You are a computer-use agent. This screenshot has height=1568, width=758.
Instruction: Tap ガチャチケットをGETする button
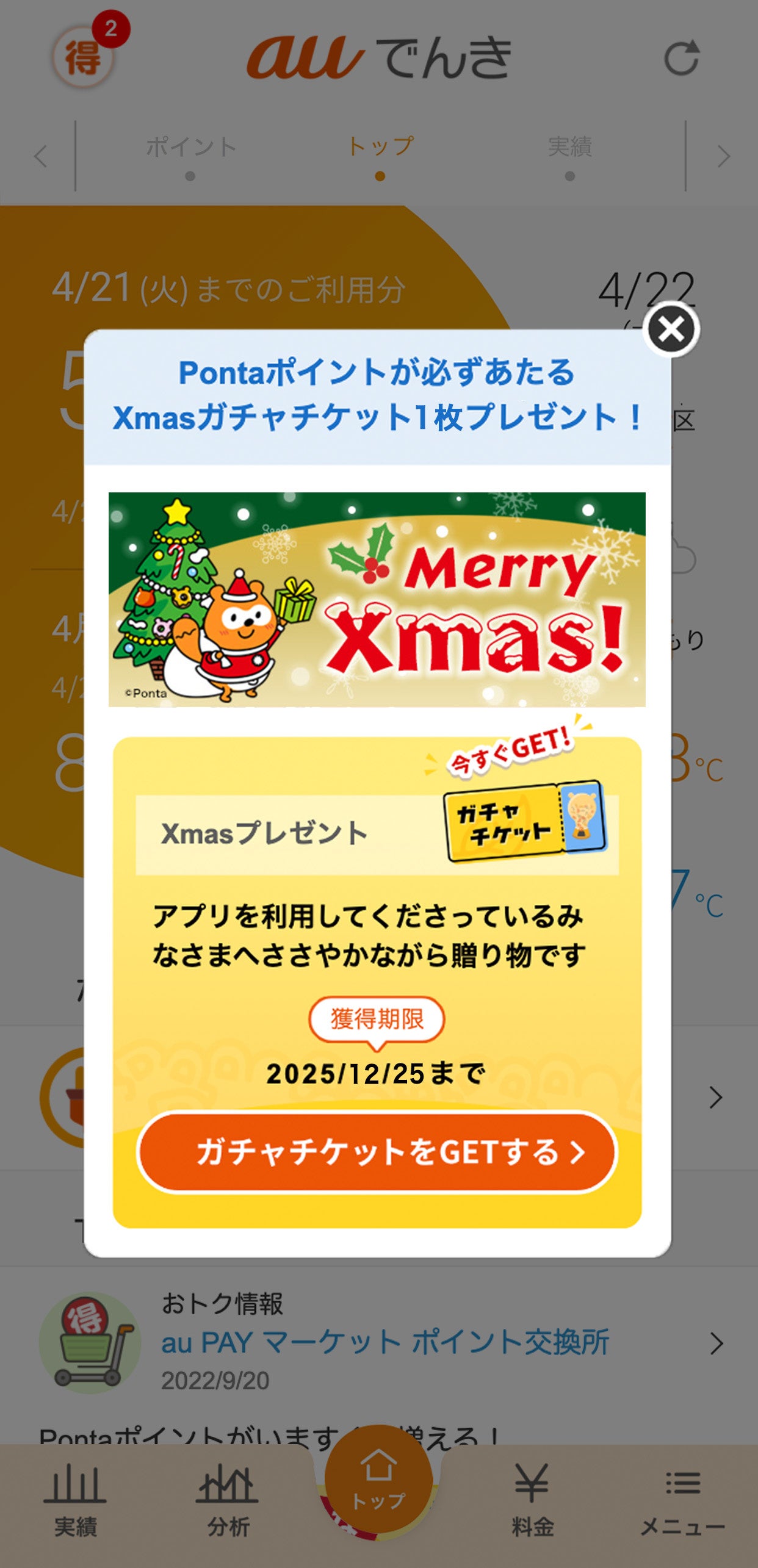(x=377, y=1152)
